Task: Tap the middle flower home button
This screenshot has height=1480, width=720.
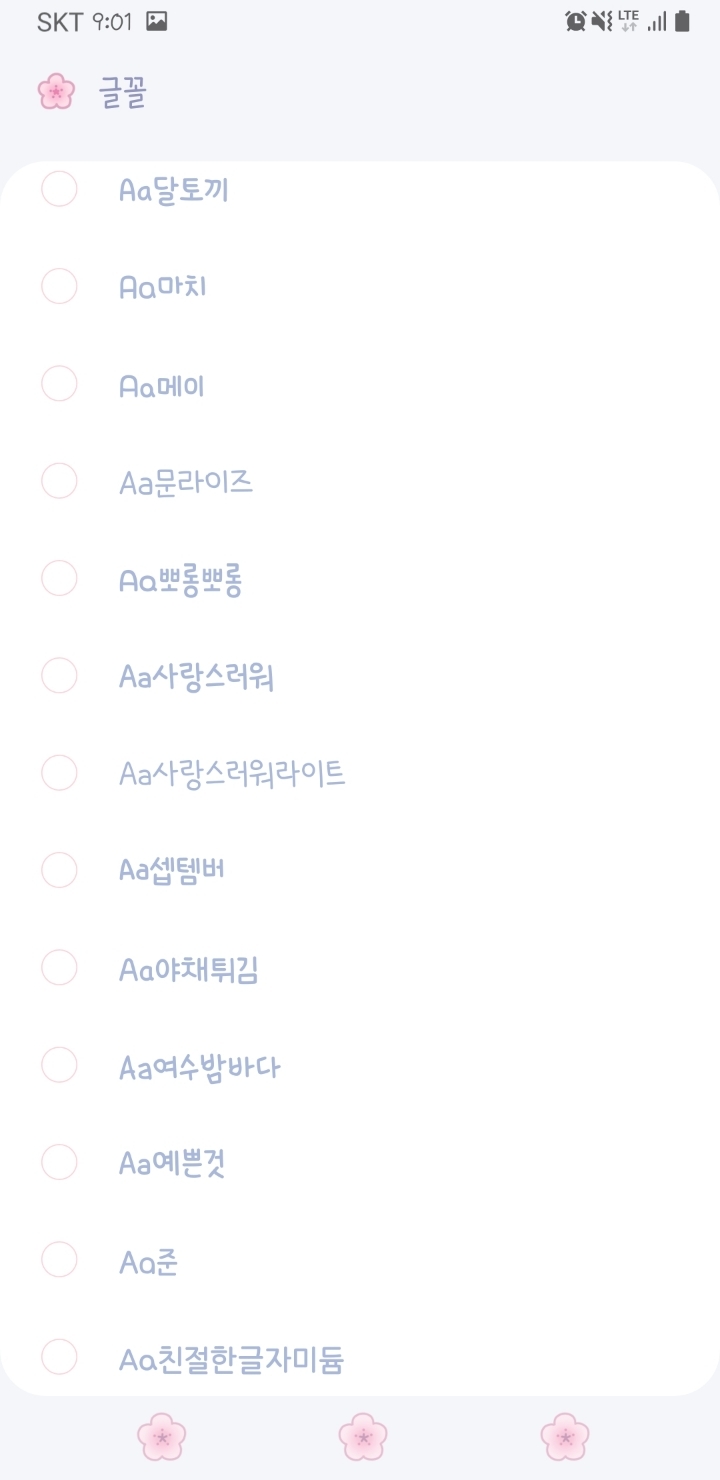Action: click(x=362, y=1437)
